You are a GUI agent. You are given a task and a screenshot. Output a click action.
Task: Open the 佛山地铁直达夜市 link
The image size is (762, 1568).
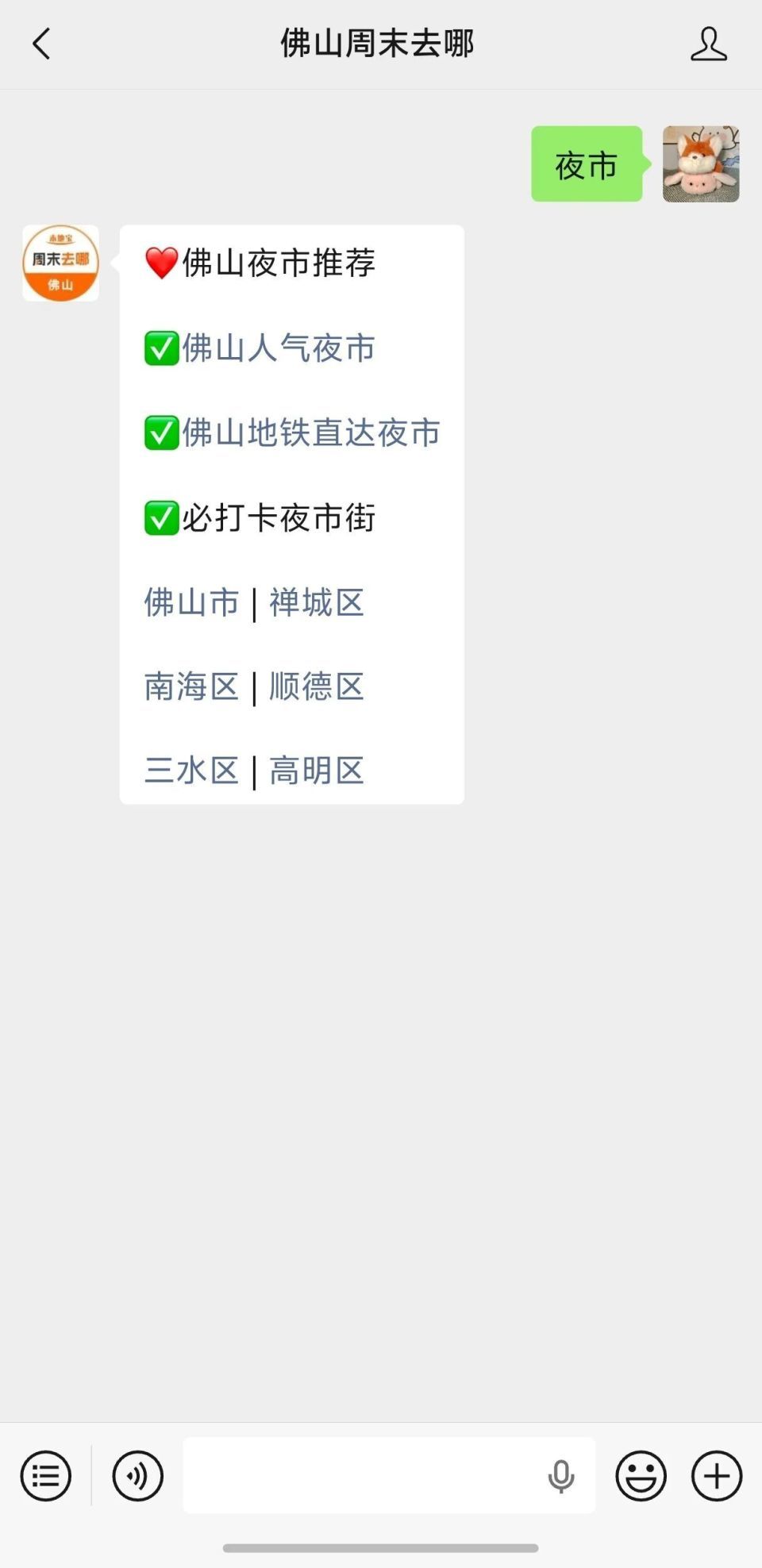(x=311, y=433)
